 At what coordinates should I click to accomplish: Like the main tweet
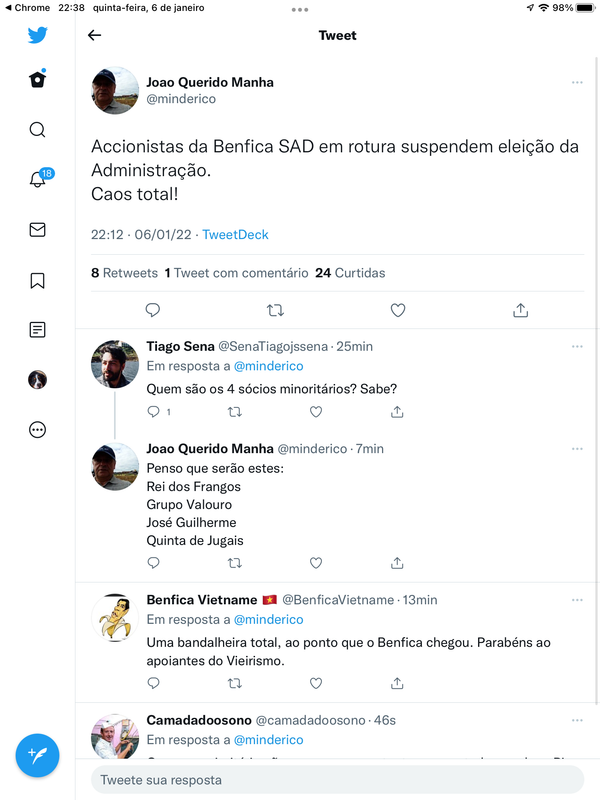click(x=398, y=311)
